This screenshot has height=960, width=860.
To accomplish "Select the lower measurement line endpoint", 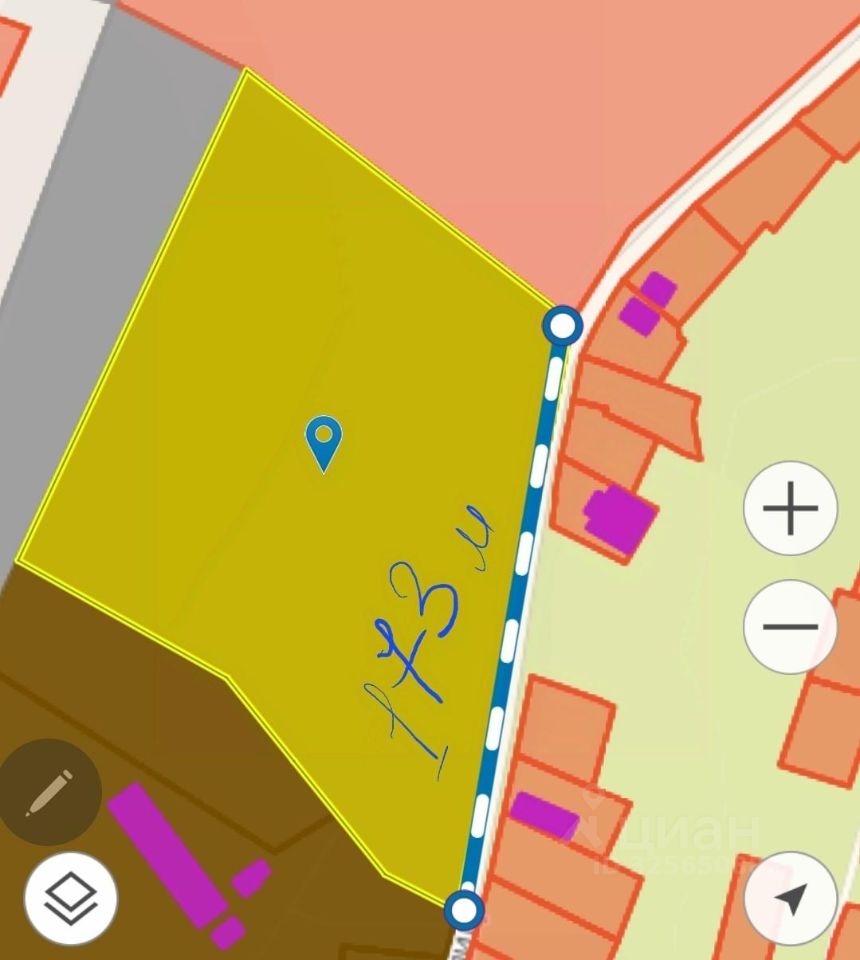I will coord(463,910).
